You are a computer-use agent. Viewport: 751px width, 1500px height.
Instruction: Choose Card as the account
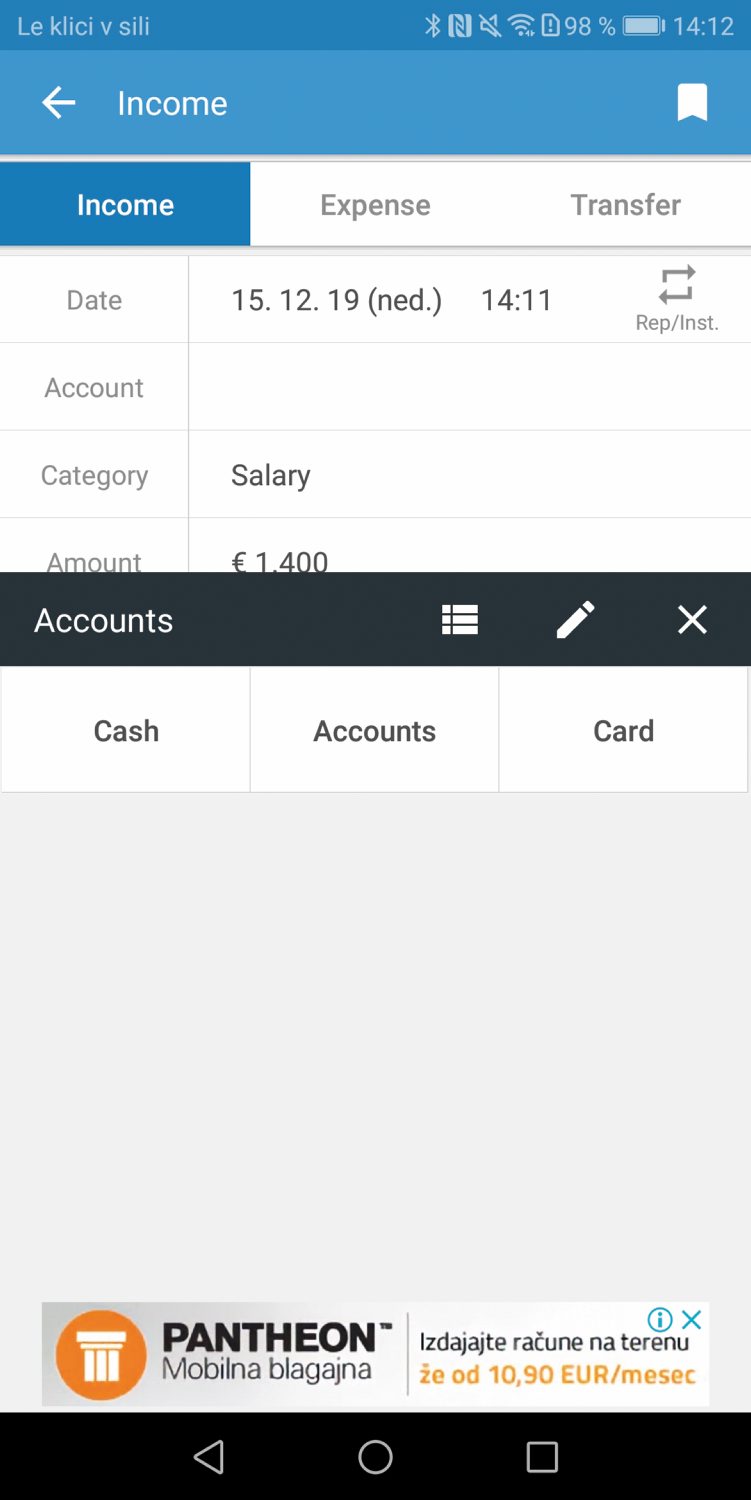coord(624,731)
